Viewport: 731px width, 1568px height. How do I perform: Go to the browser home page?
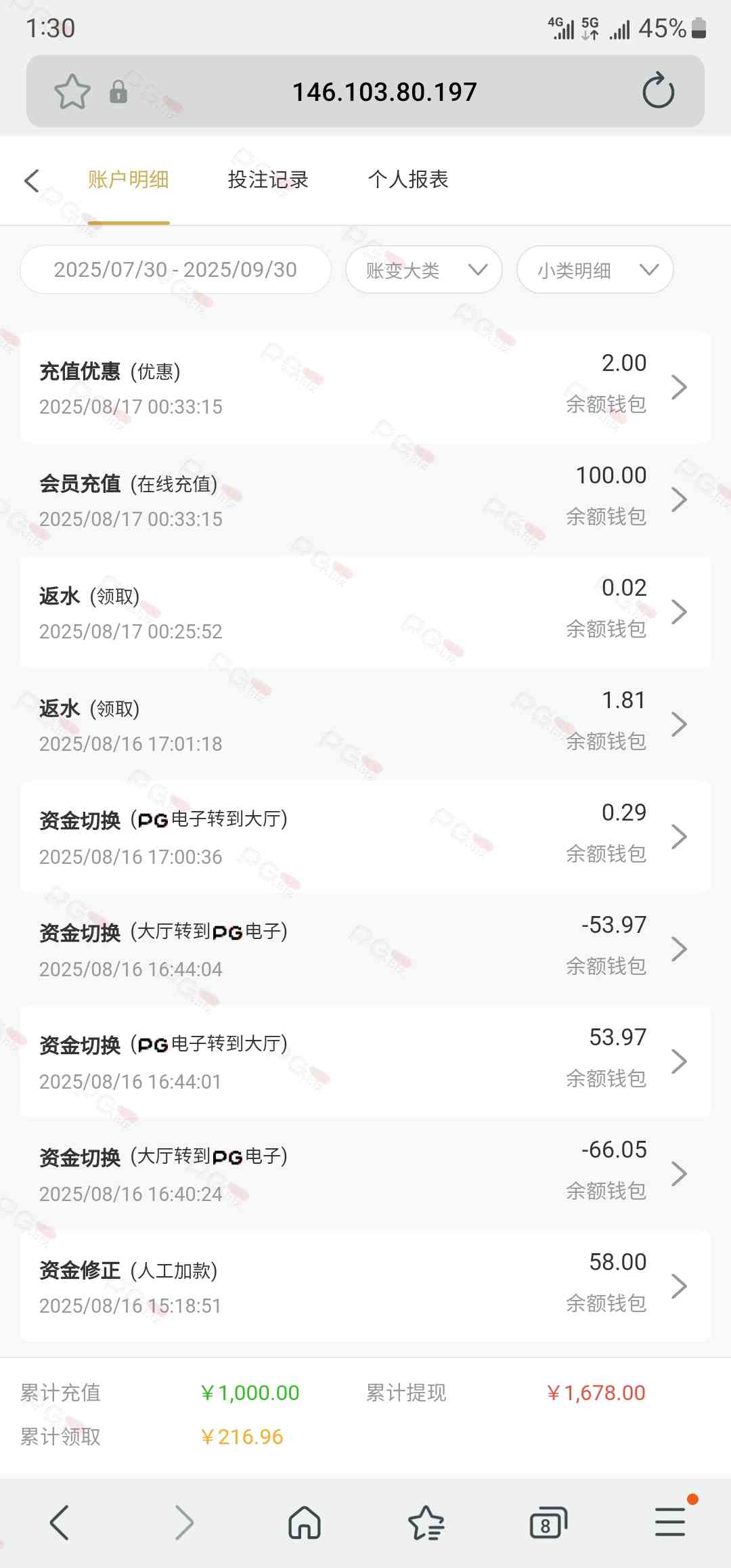pos(305,1523)
